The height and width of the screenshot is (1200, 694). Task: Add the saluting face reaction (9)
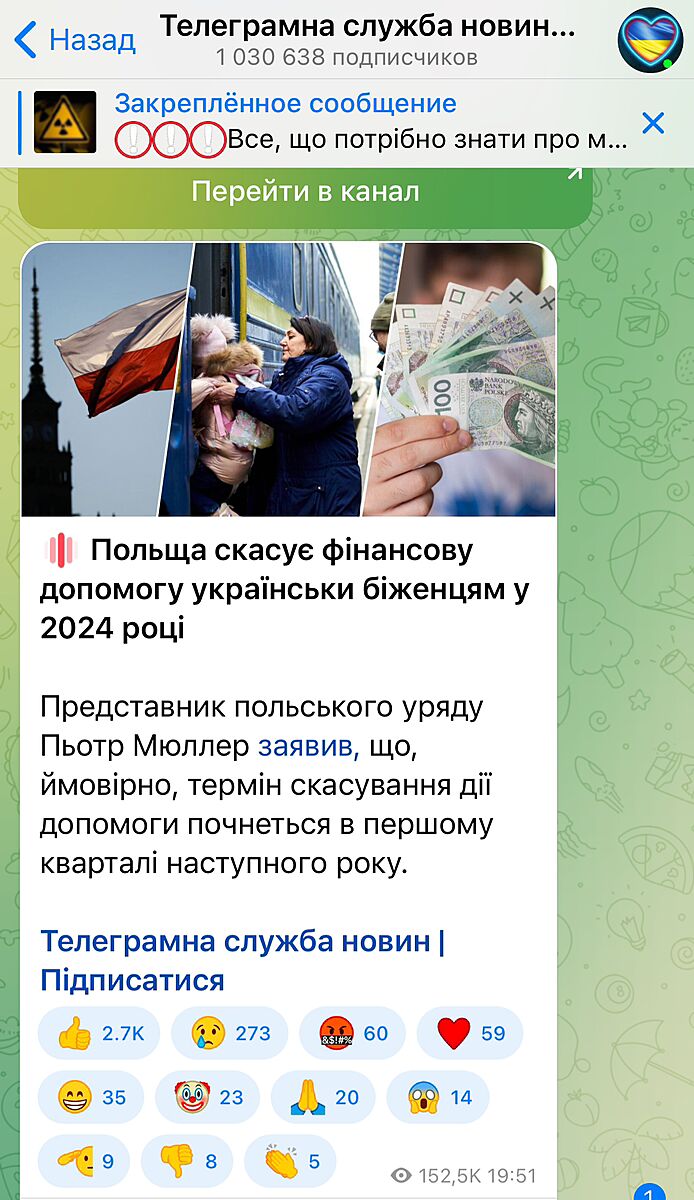pos(84,1161)
